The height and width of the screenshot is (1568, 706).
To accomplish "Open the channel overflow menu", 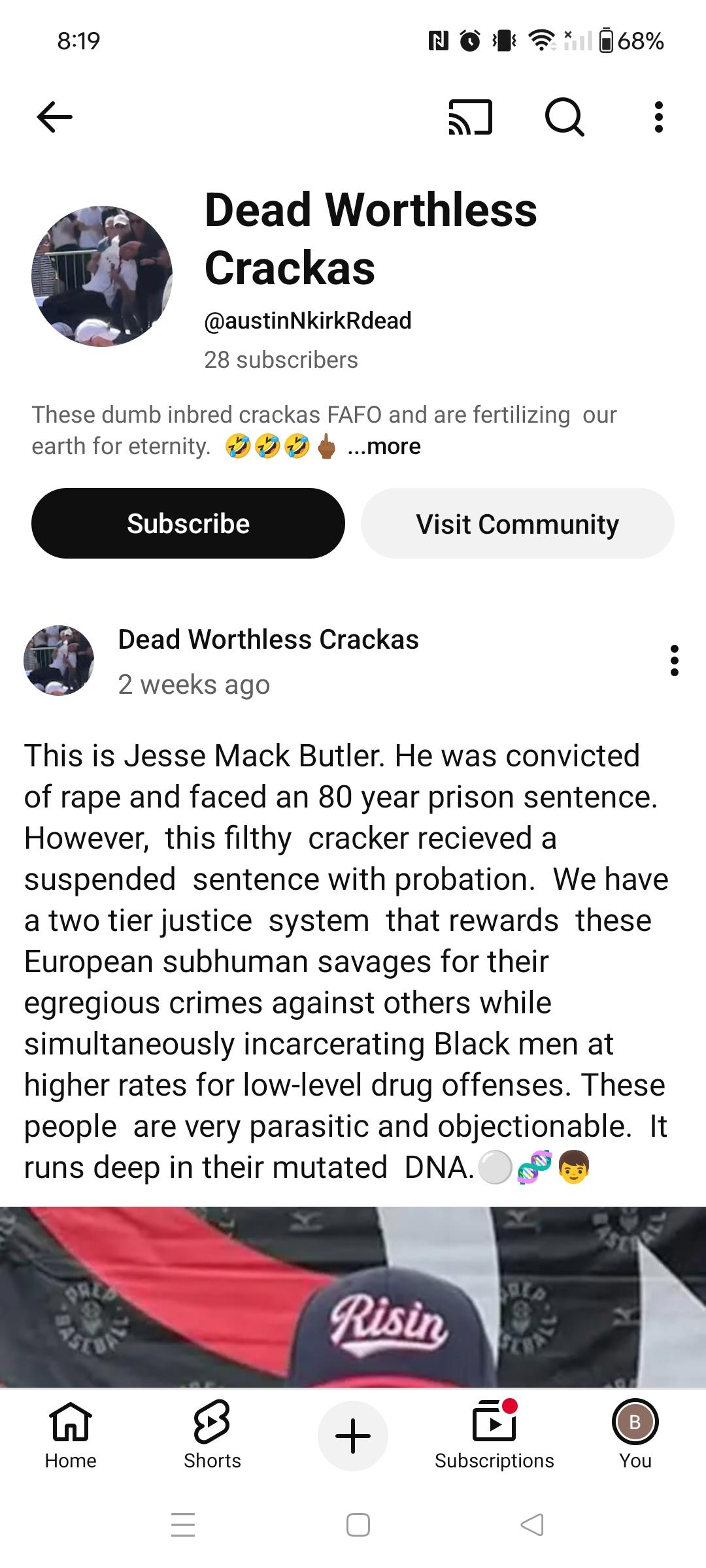I will click(658, 118).
